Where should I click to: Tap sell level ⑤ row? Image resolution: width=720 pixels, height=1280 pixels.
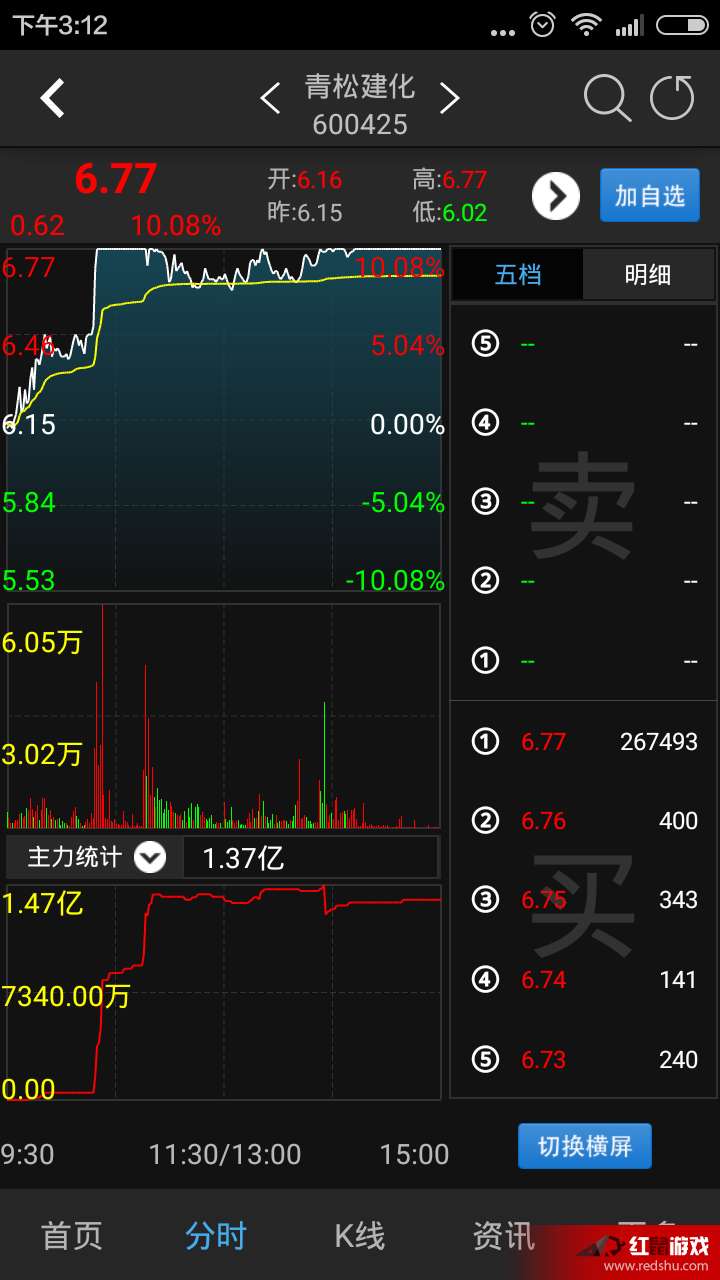585,343
